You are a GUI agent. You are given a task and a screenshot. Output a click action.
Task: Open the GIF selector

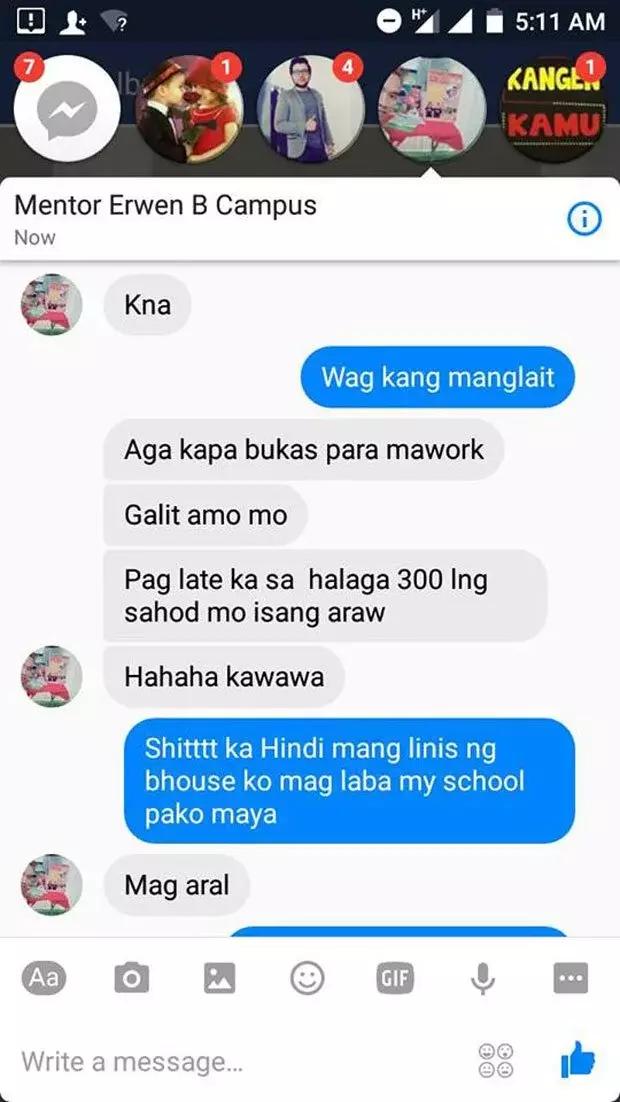(395, 979)
